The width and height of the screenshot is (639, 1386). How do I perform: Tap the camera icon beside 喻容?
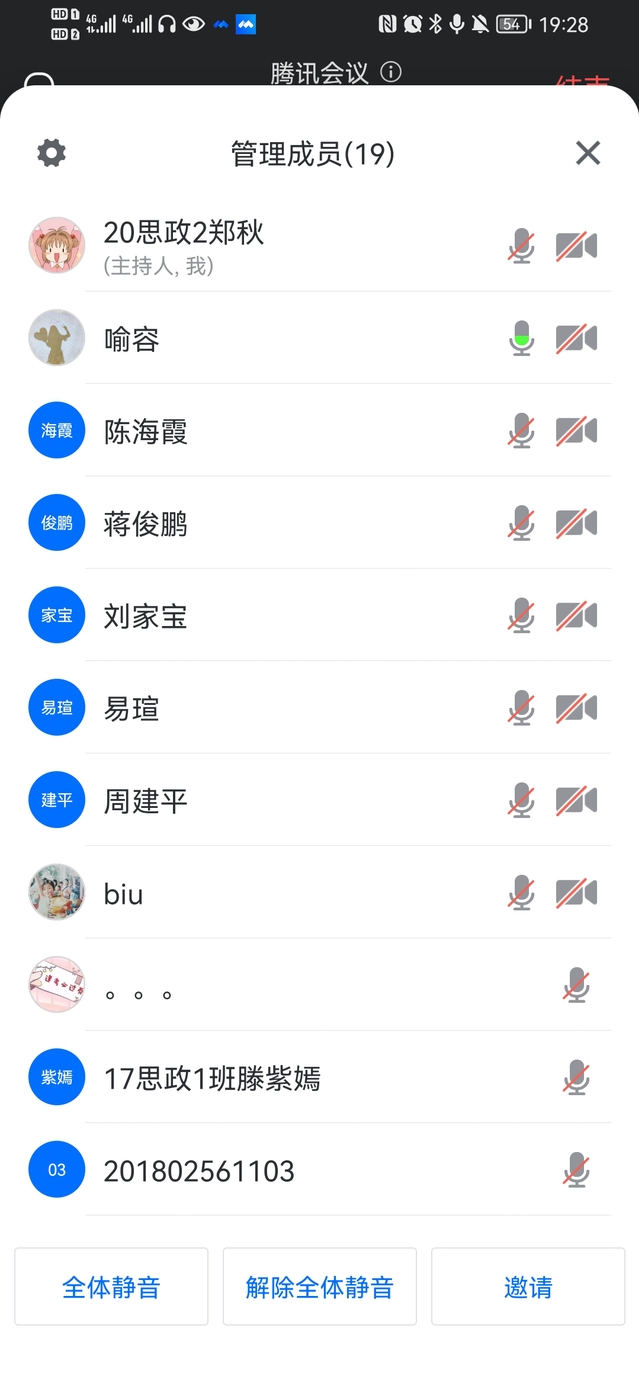(x=577, y=339)
